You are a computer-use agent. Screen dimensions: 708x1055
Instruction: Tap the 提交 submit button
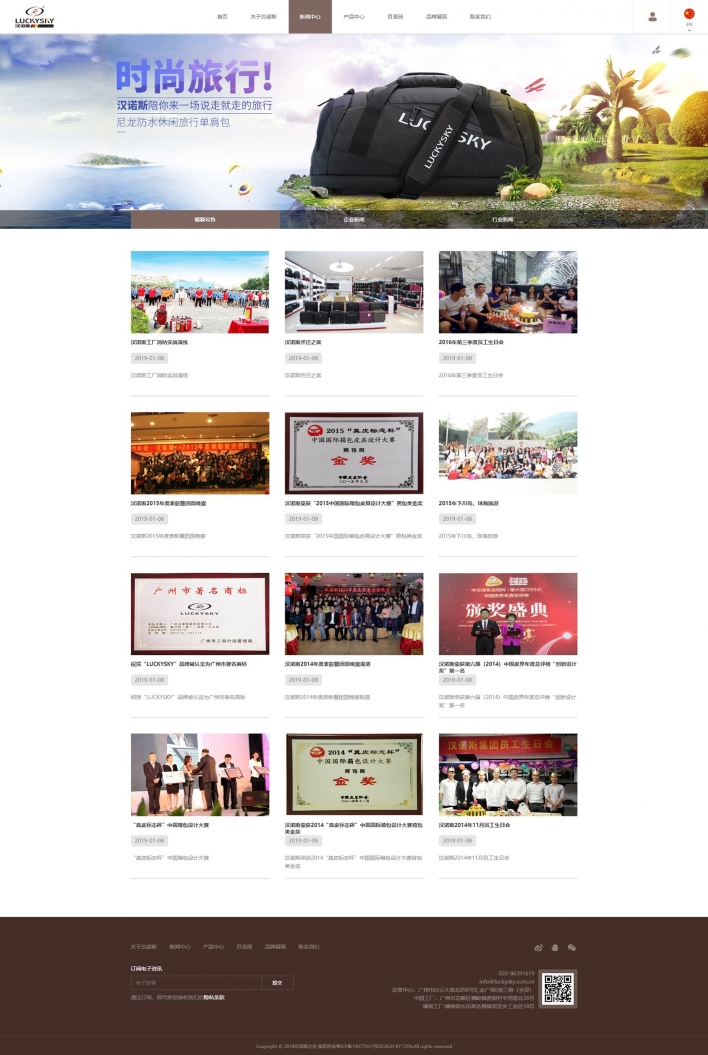click(277, 983)
